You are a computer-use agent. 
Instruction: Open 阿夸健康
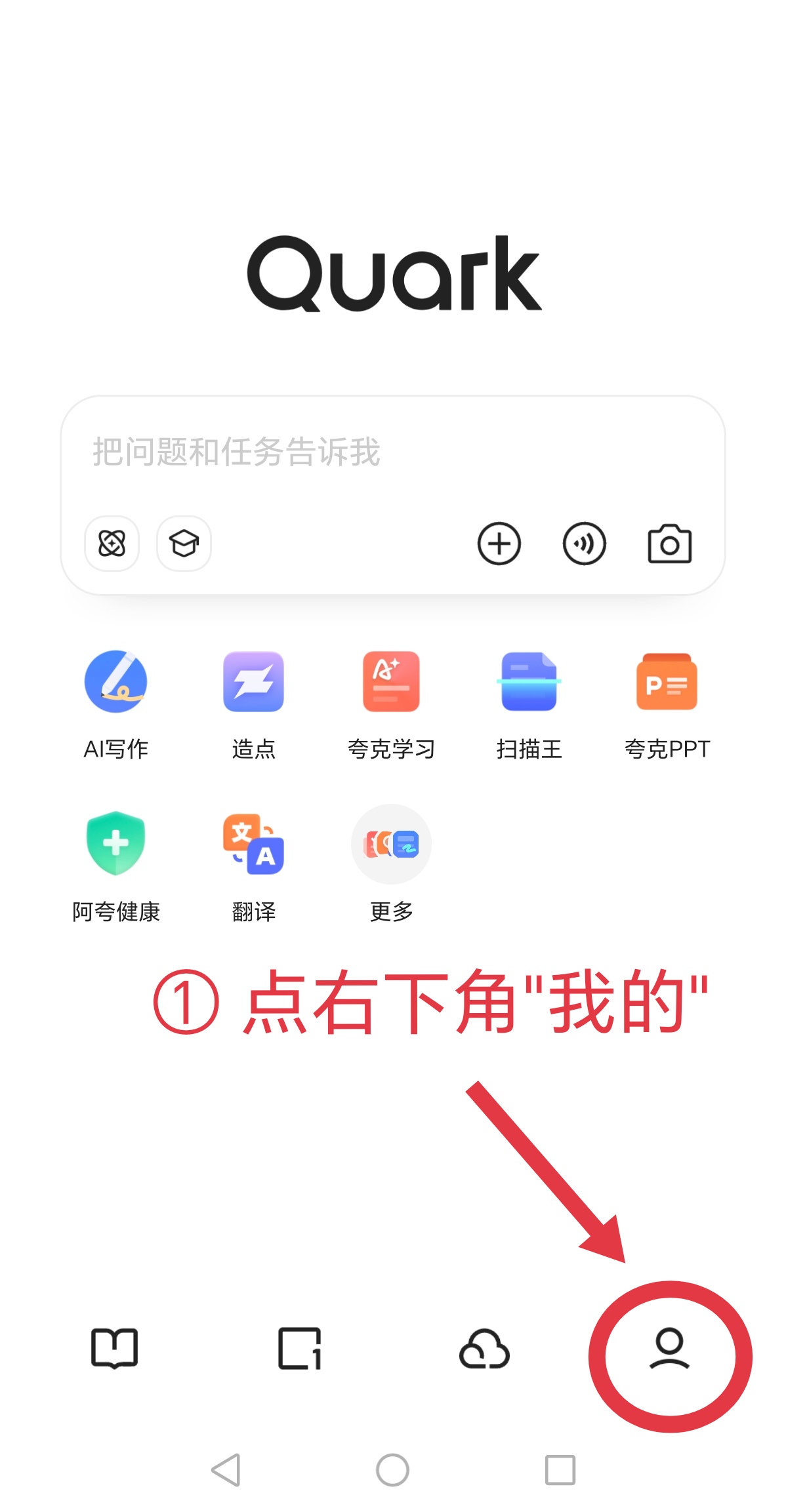tap(116, 844)
